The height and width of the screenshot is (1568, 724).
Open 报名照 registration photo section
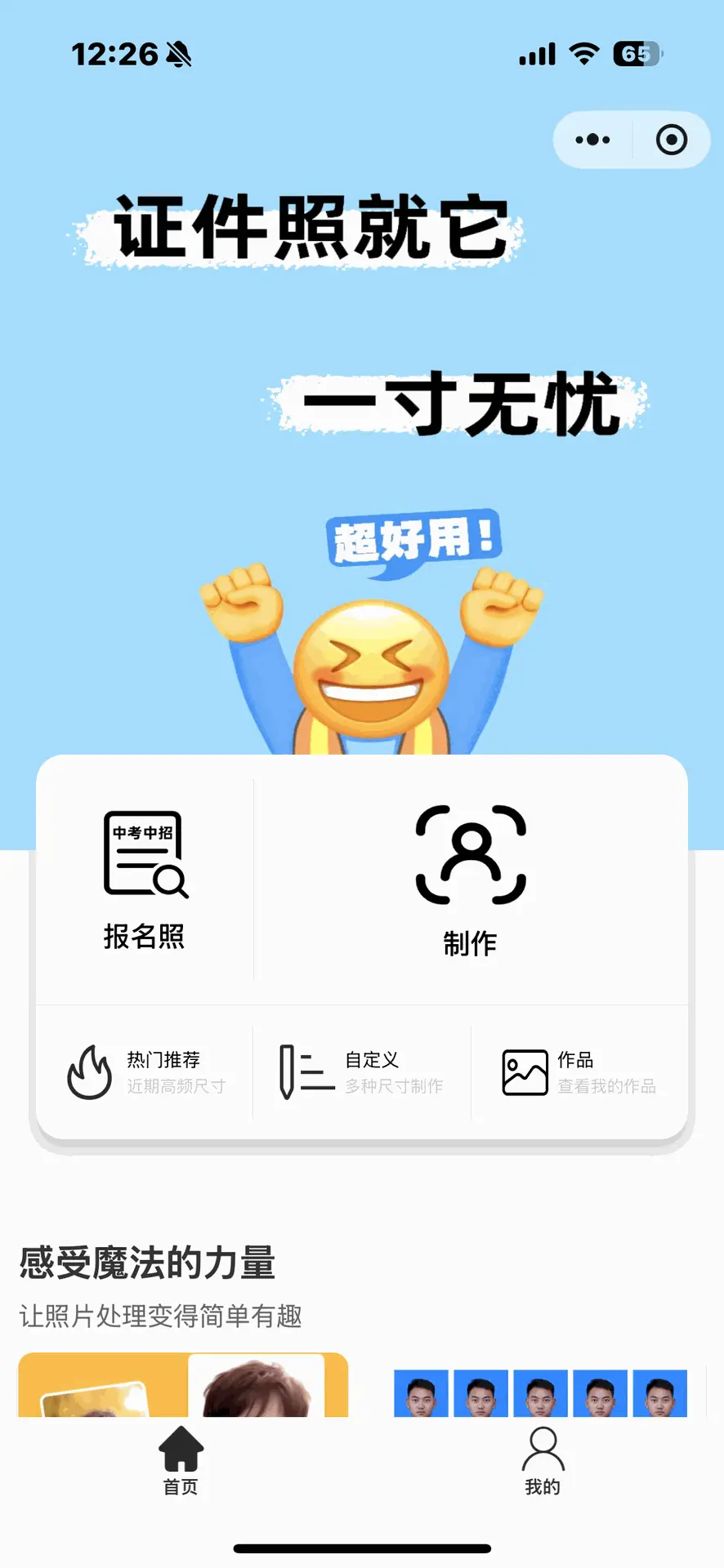pyautogui.click(x=145, y=880)
